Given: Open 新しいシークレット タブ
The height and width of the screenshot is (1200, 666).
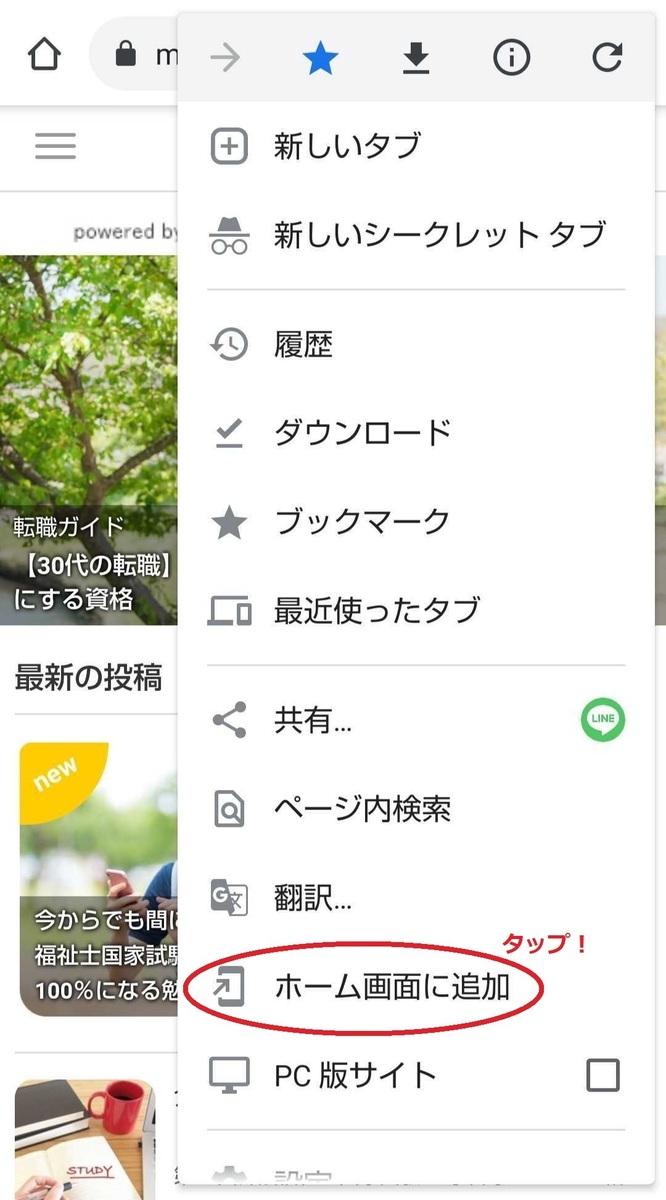Looking at the screenshot, I should click(x=439, y=235).
